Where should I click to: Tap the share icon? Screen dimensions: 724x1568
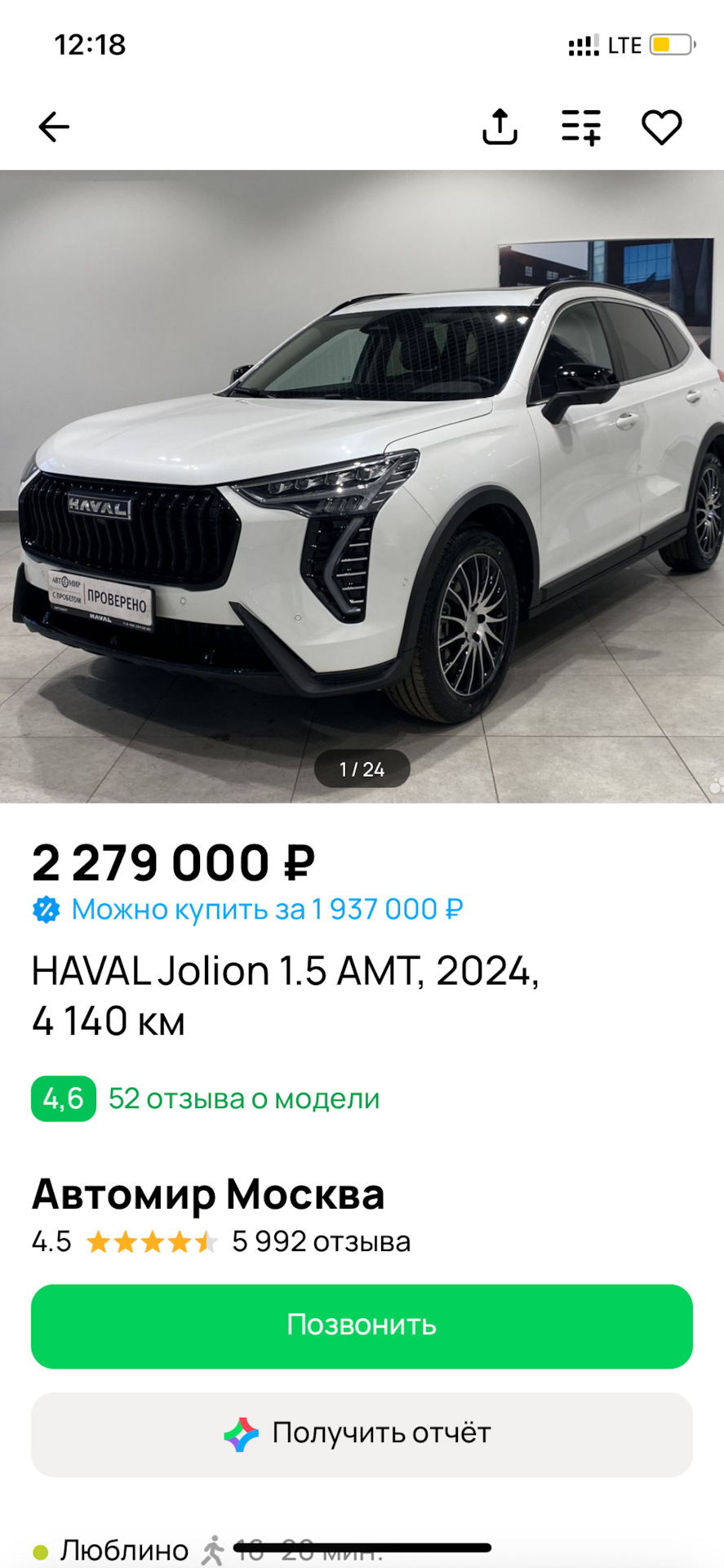click(x=500, y=126)
